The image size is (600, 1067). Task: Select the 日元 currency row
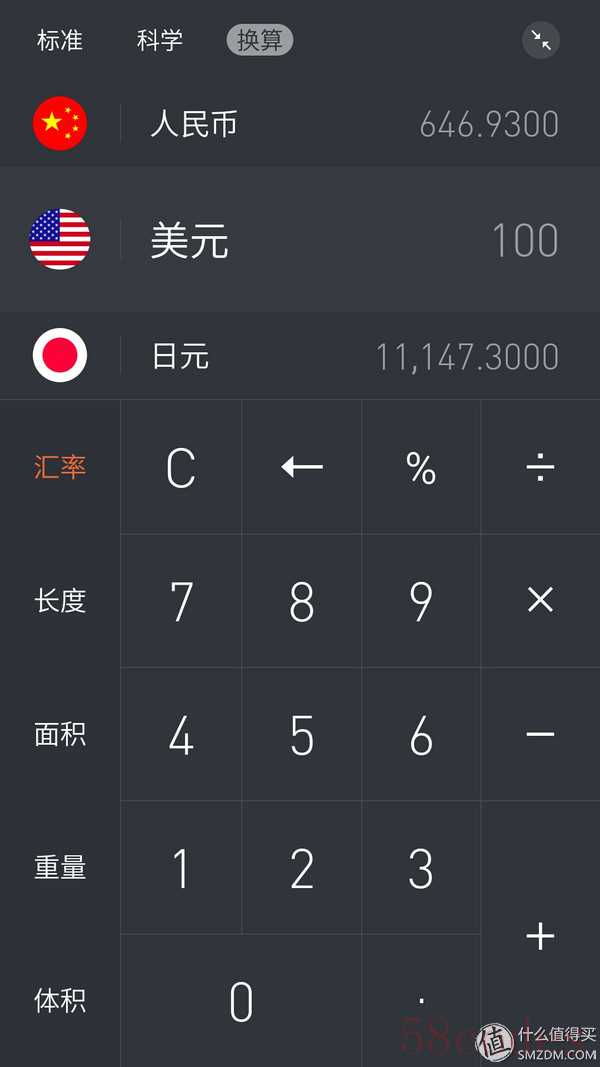click(x=300, y=356)
